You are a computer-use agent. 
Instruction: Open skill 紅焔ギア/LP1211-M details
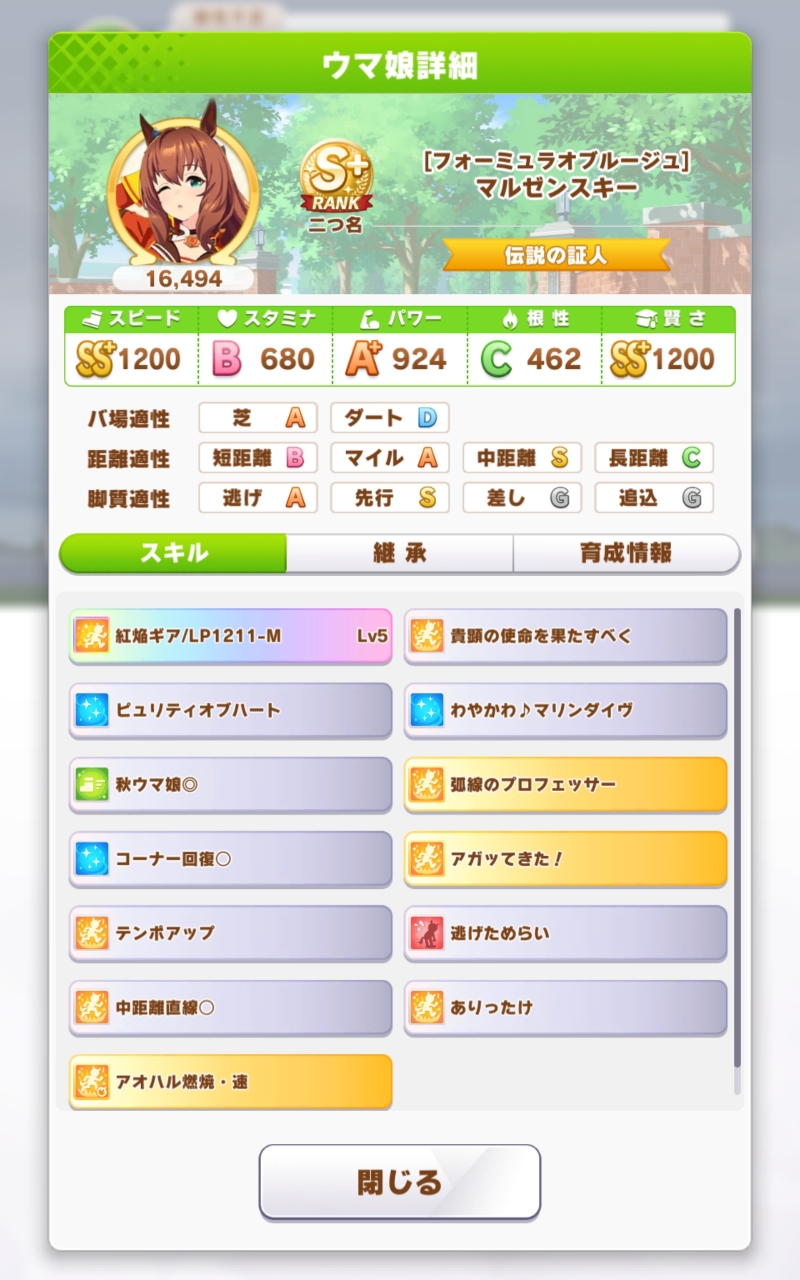click(x=230, y=635)
